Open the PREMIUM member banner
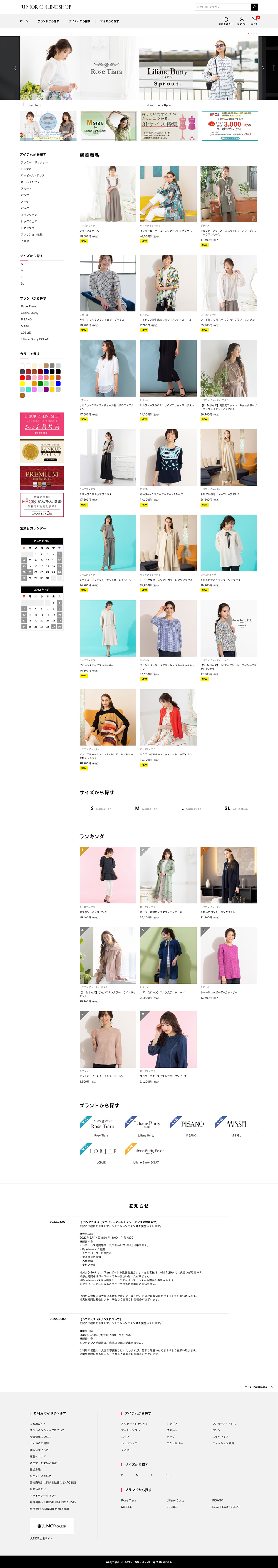Screen dimensions: 278x1568 pos(41,478)
